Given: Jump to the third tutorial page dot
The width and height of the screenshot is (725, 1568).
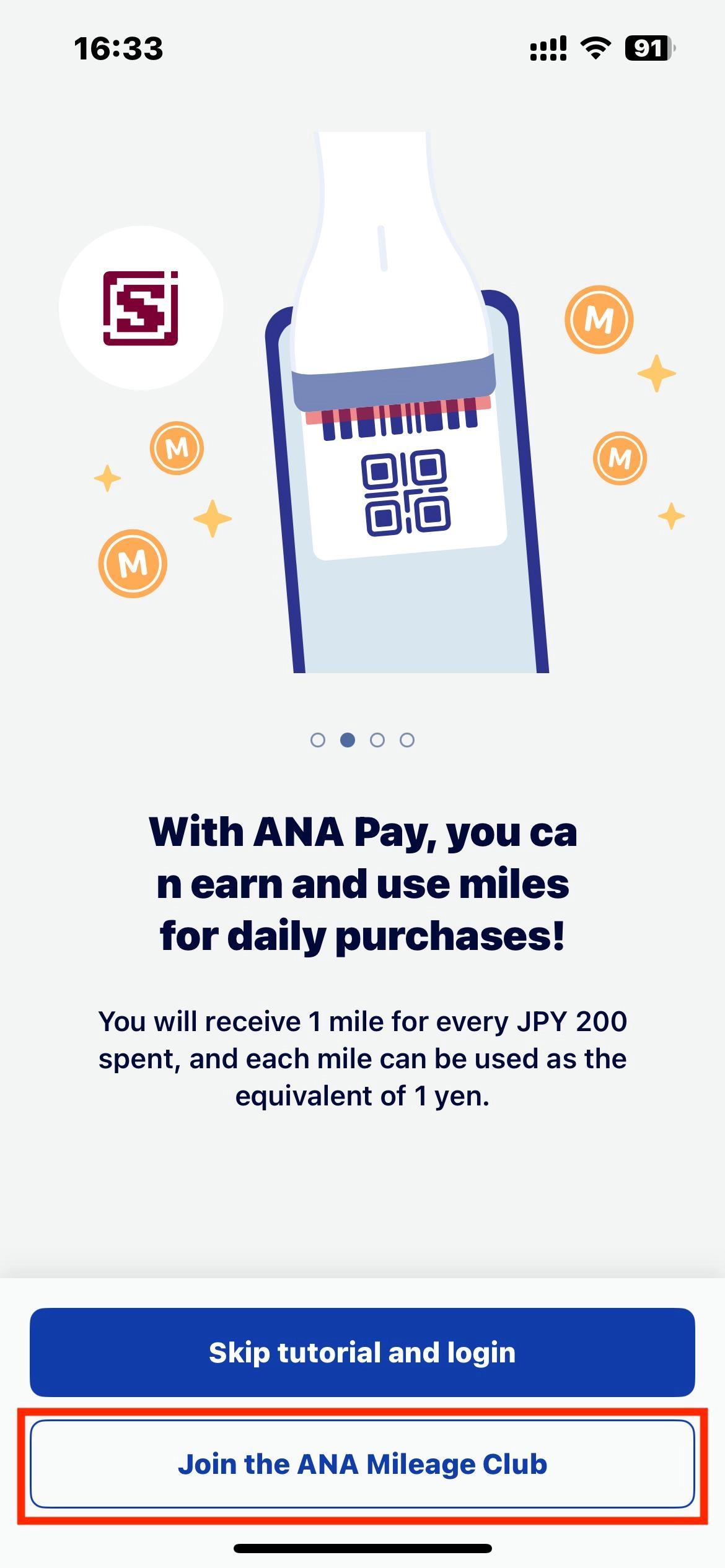Looking at the screenshot, I should pos(377,740).
